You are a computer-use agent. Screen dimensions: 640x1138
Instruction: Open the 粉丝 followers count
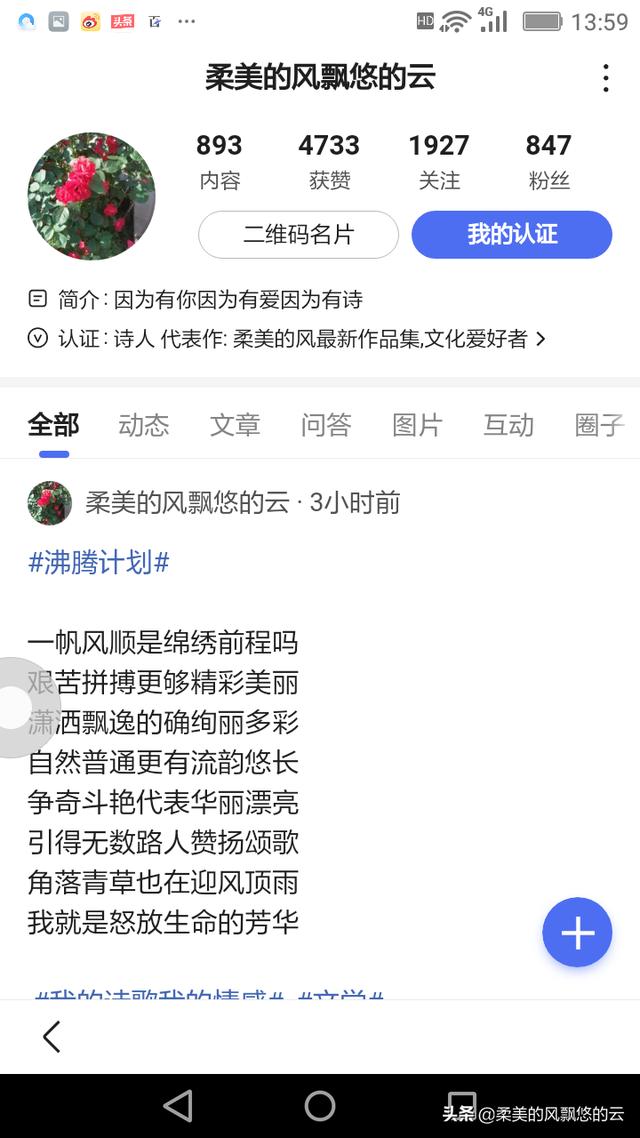click(548, 162)
